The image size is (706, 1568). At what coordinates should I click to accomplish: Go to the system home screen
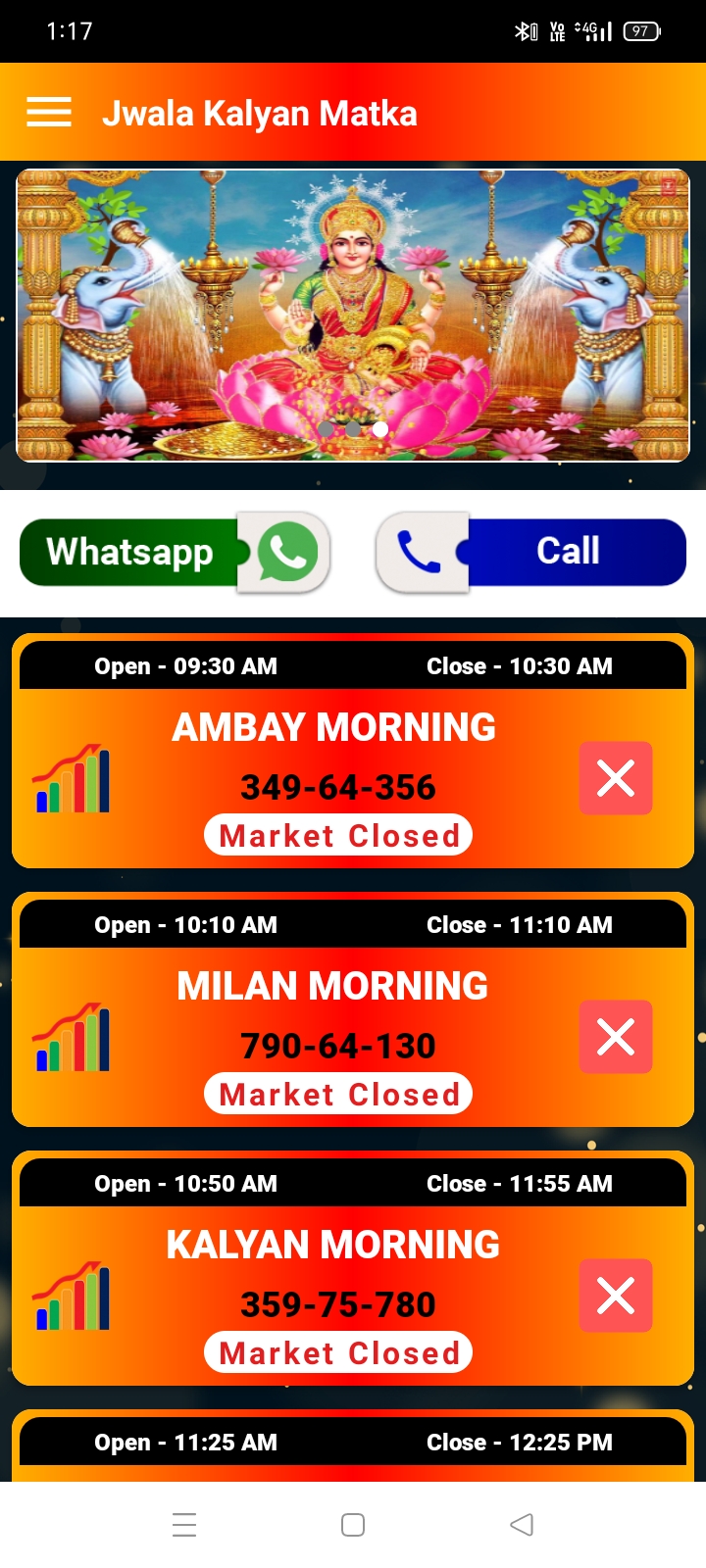[x=353, y=1524]
